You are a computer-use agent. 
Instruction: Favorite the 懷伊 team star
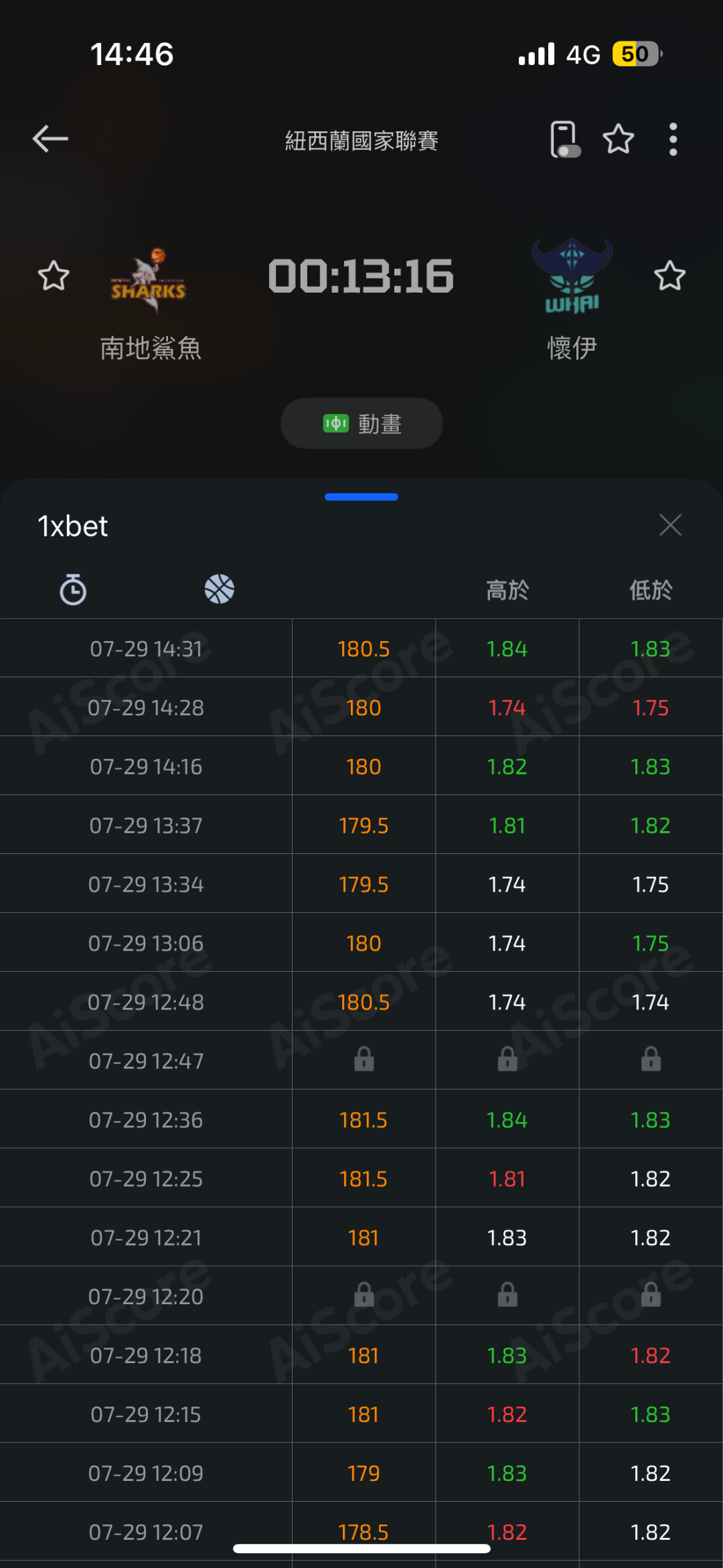669,276
